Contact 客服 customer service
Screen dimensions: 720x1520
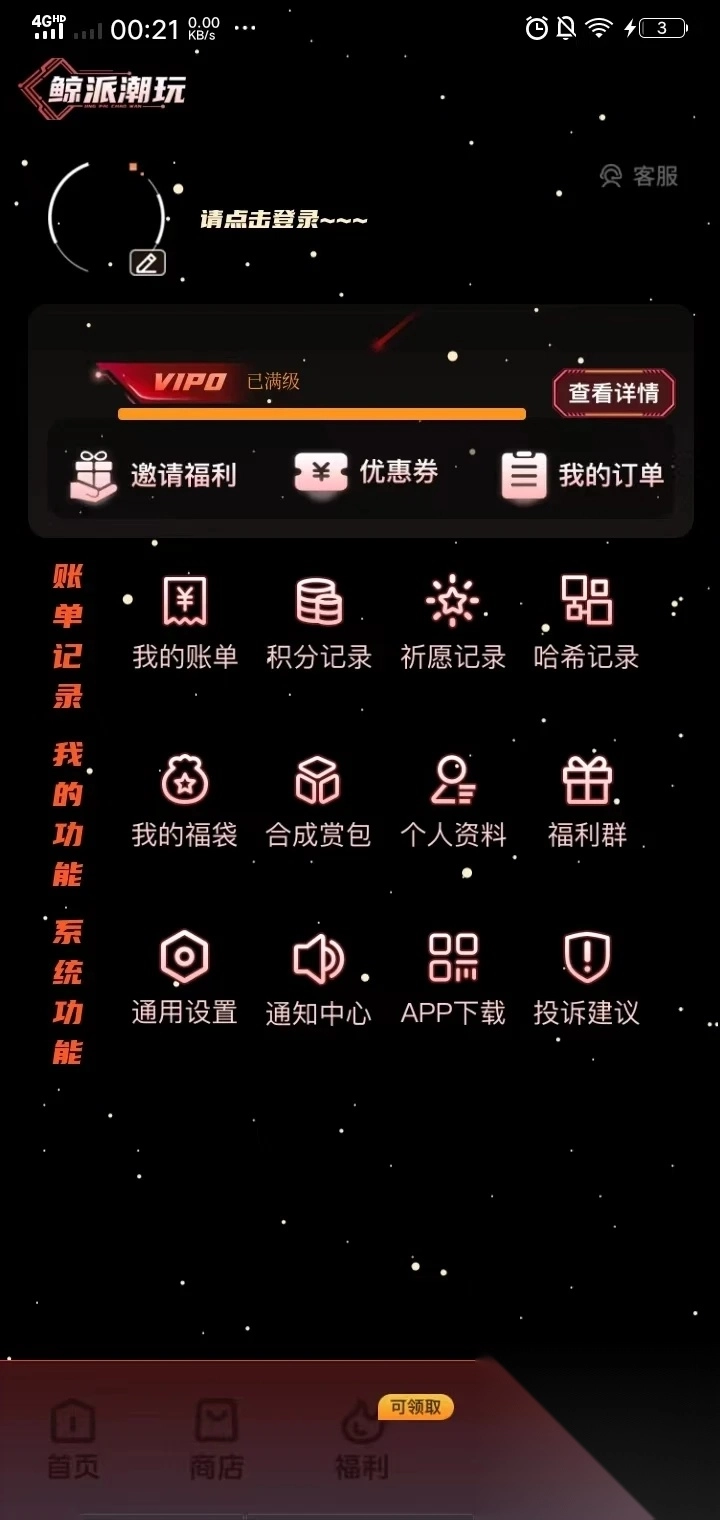point(640,177)
